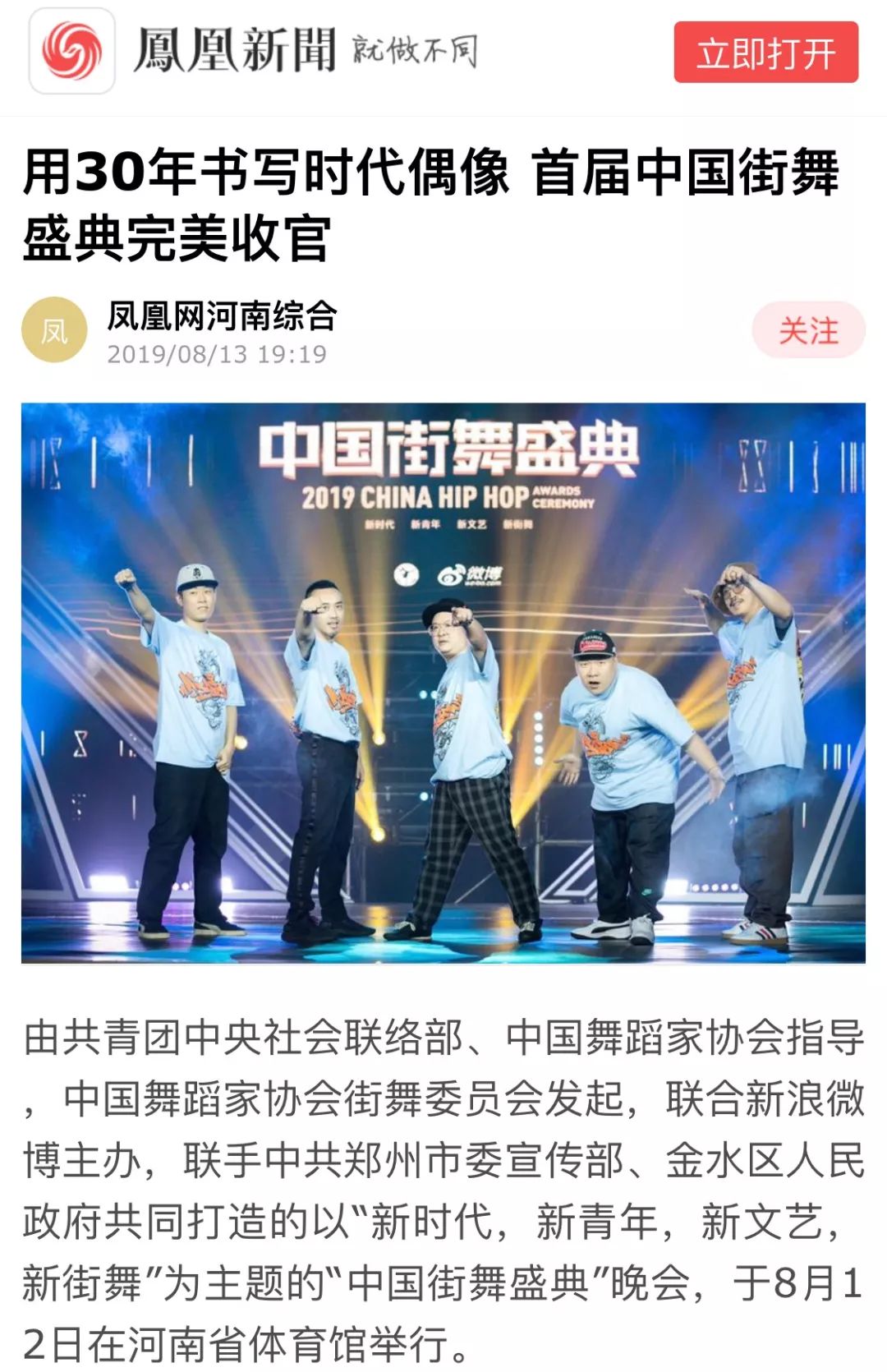The image size is (887, 1372).
Task: Tap the 立即打开 button
Action: [x=765, y=53]
